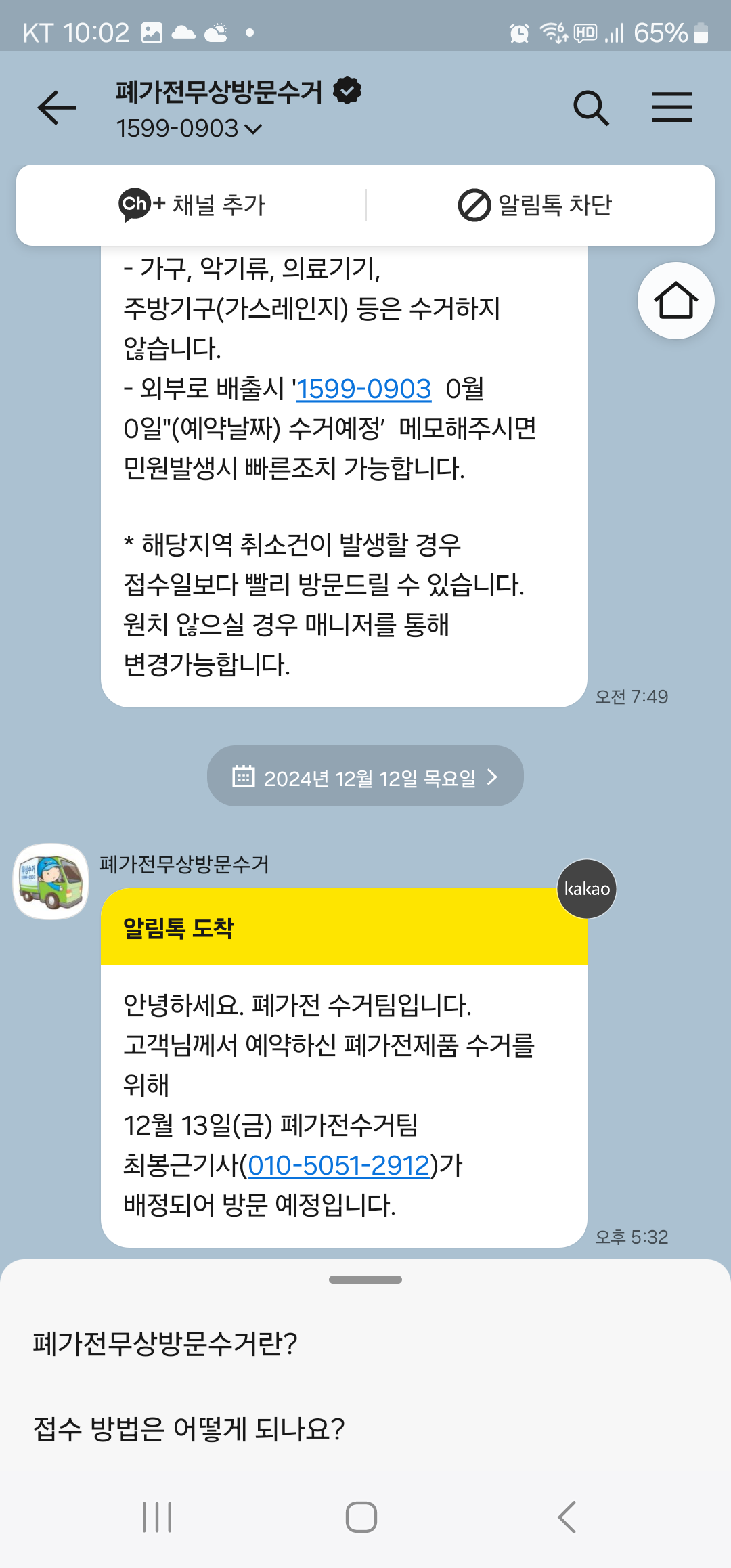Image resolution: width=731 pixels, height=1568 pixels.
Task: Call the 1599-0903 link in the message
Action: (363, 389)
